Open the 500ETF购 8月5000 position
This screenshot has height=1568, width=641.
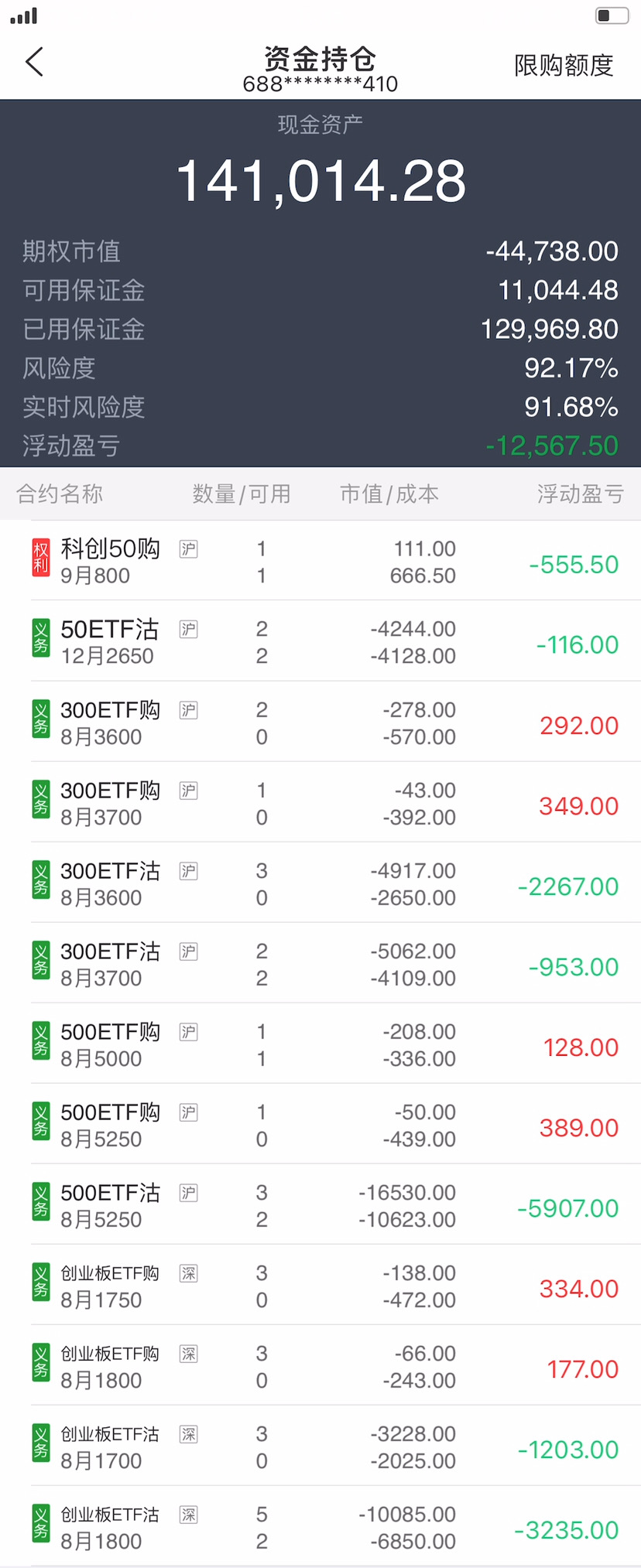pos(320,1044)
